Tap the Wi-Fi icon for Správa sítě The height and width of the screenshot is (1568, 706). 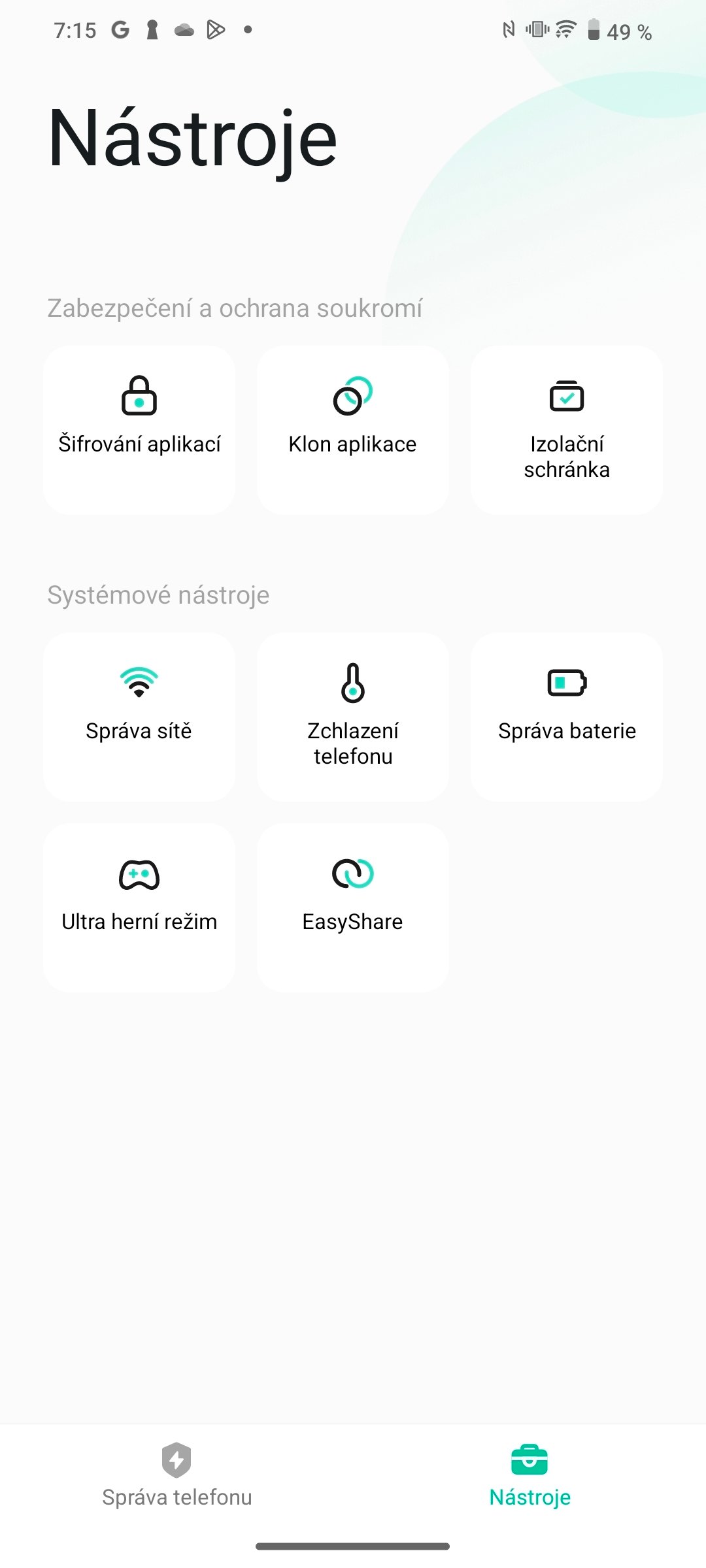tap(139, 683)
